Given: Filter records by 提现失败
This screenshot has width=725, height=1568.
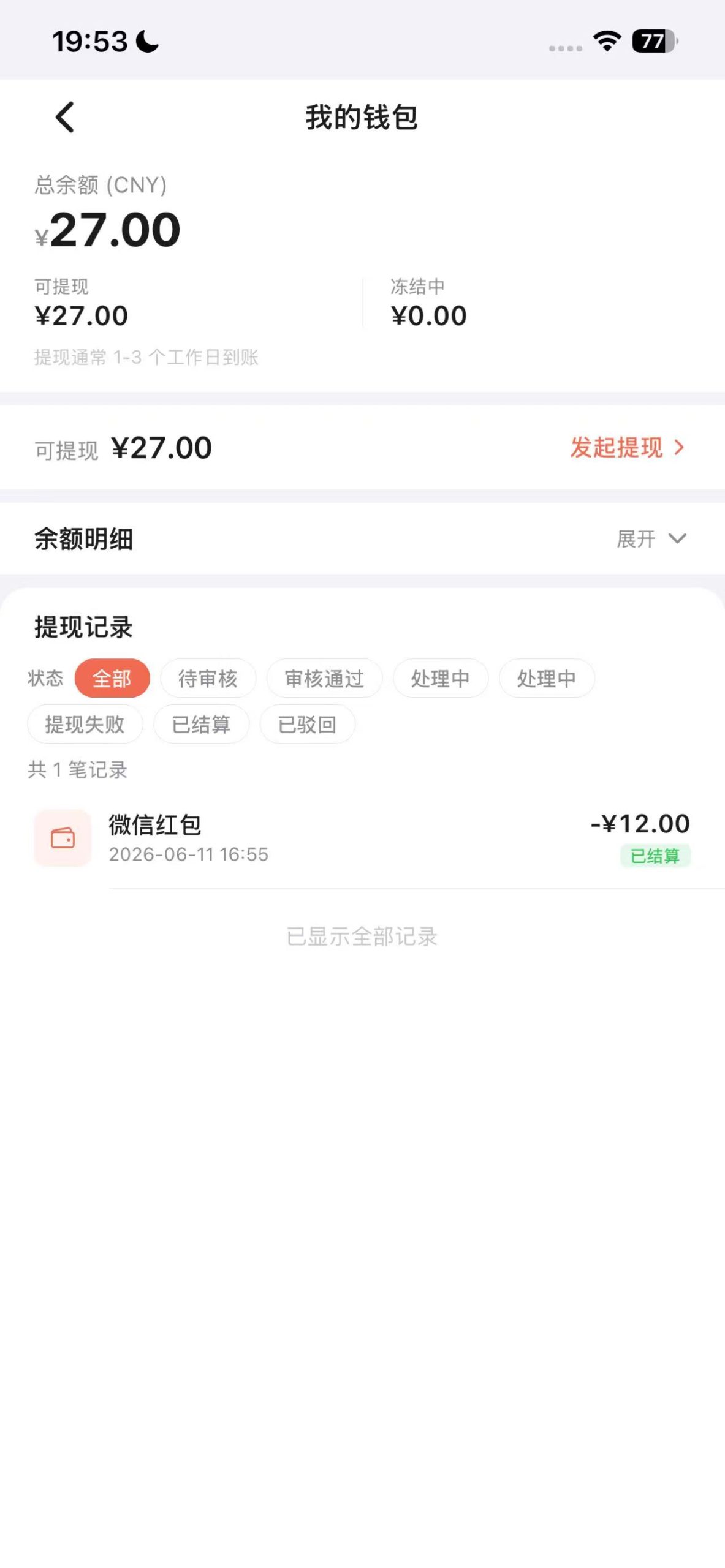Looking at the screenshot, I should 85,724.
